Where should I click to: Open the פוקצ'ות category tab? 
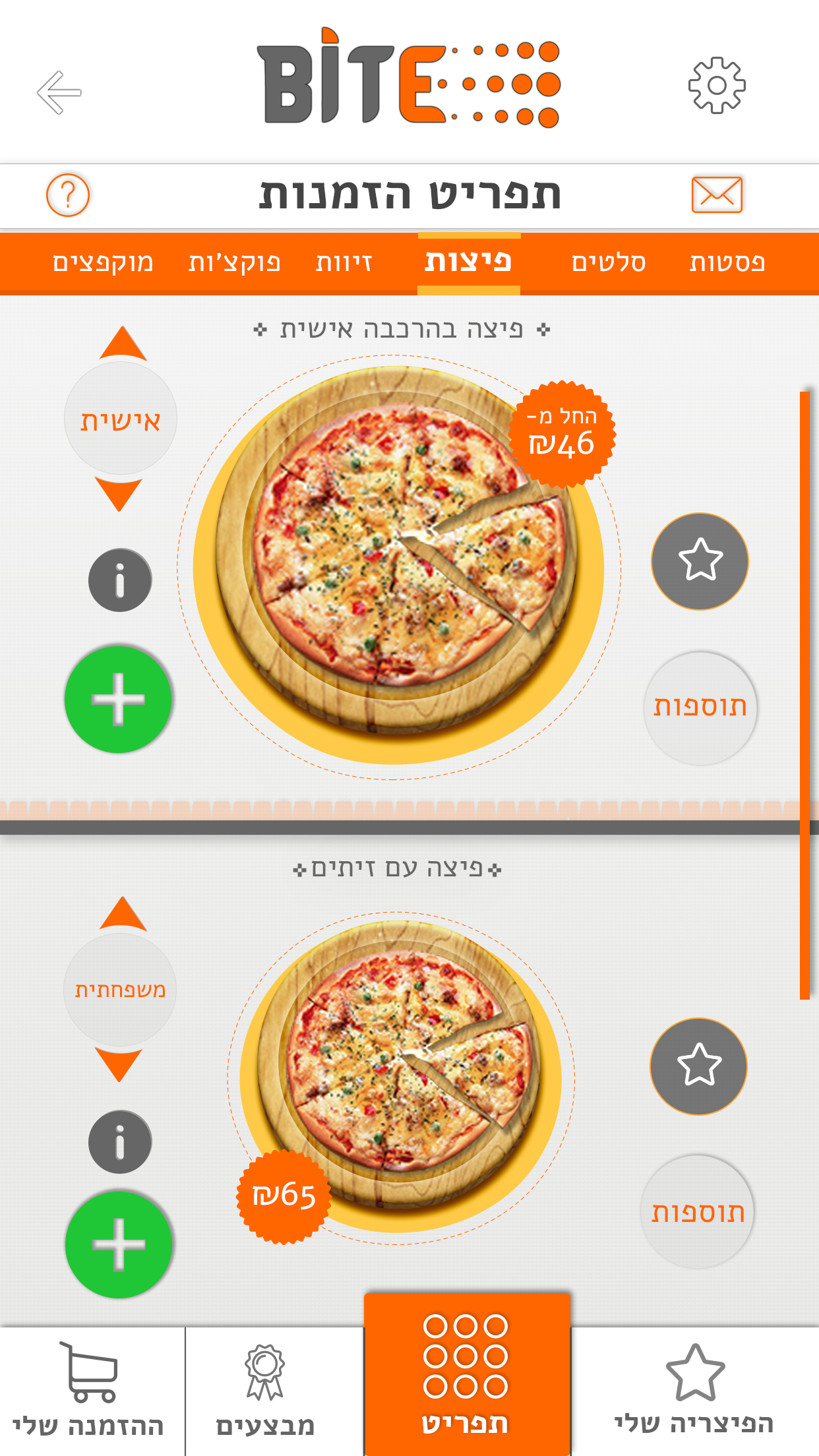235,262
